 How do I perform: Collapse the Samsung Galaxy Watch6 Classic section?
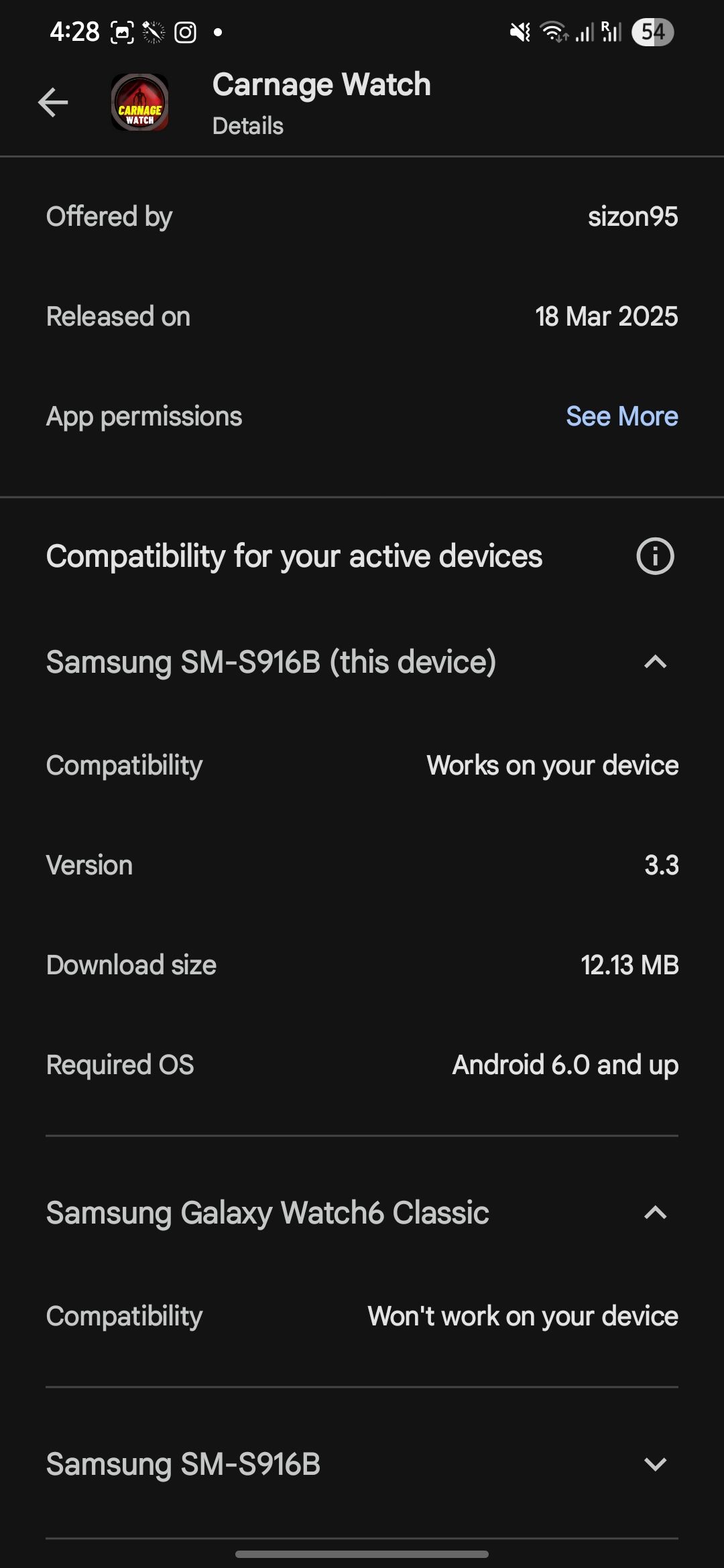pos(654,1213)
